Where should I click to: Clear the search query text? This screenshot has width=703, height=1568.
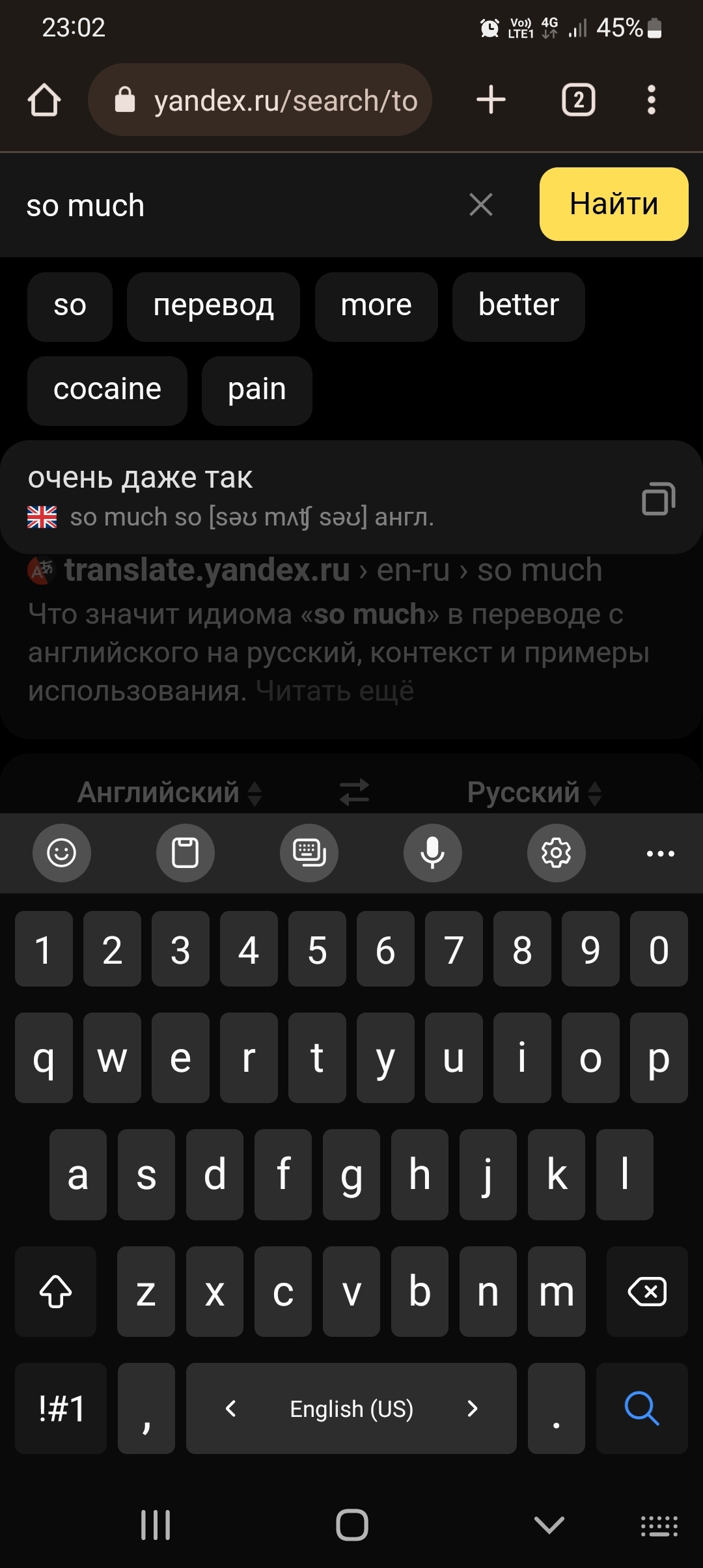click(481, 204)
